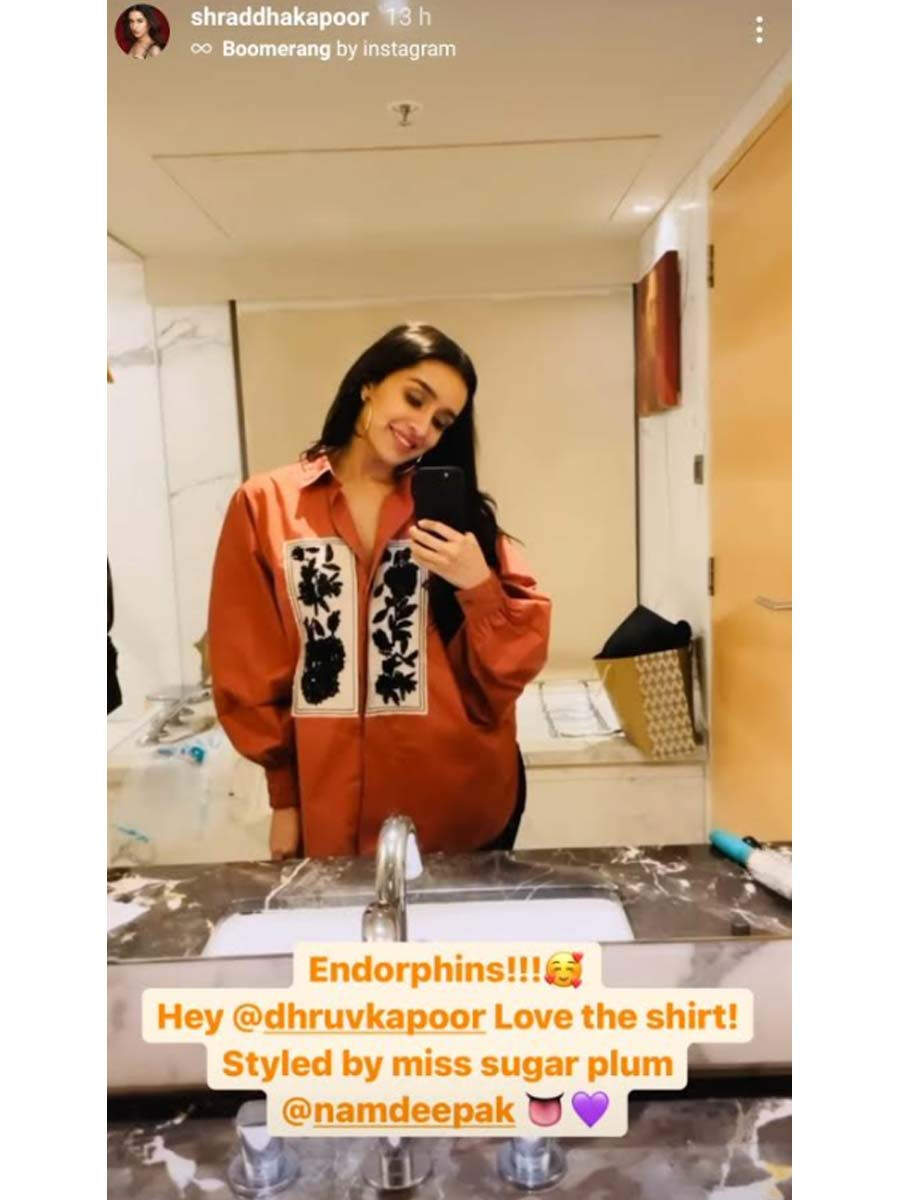This screenshot has width=900, height=1200.
Task: Open the @namdeepak mention
Action: [x=412, y=1109]
